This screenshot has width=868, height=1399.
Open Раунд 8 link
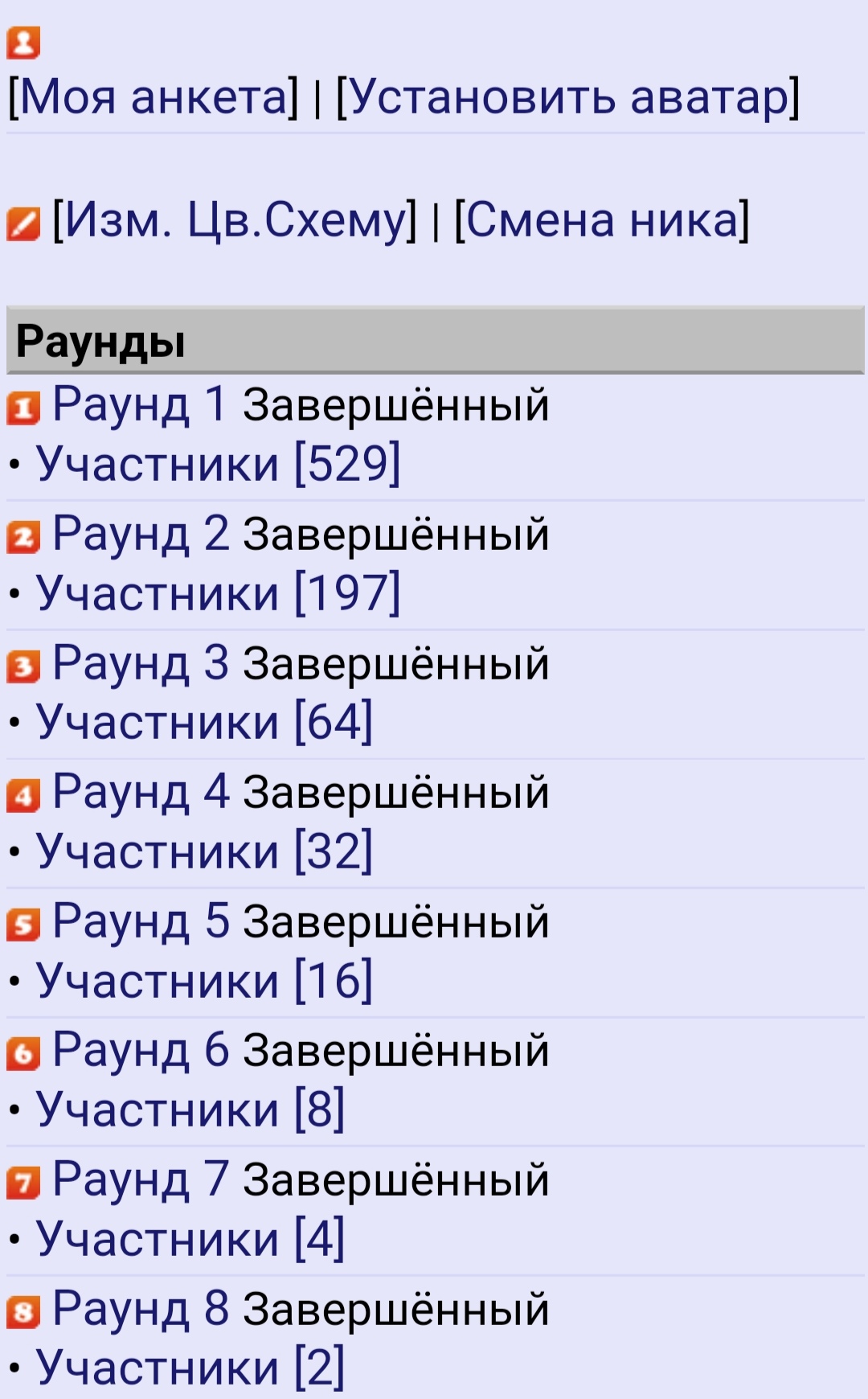[141, 1308]
